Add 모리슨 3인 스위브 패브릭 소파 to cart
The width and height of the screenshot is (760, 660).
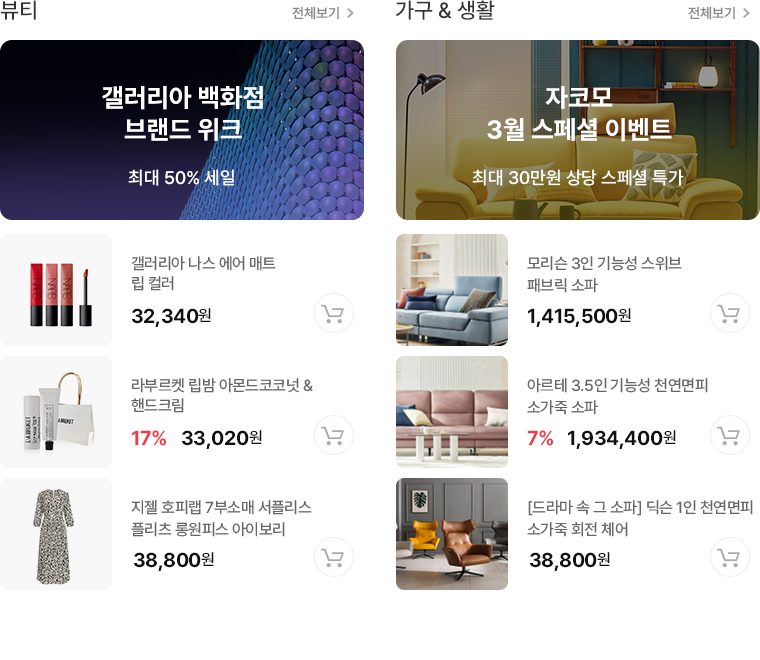point(729,313)
